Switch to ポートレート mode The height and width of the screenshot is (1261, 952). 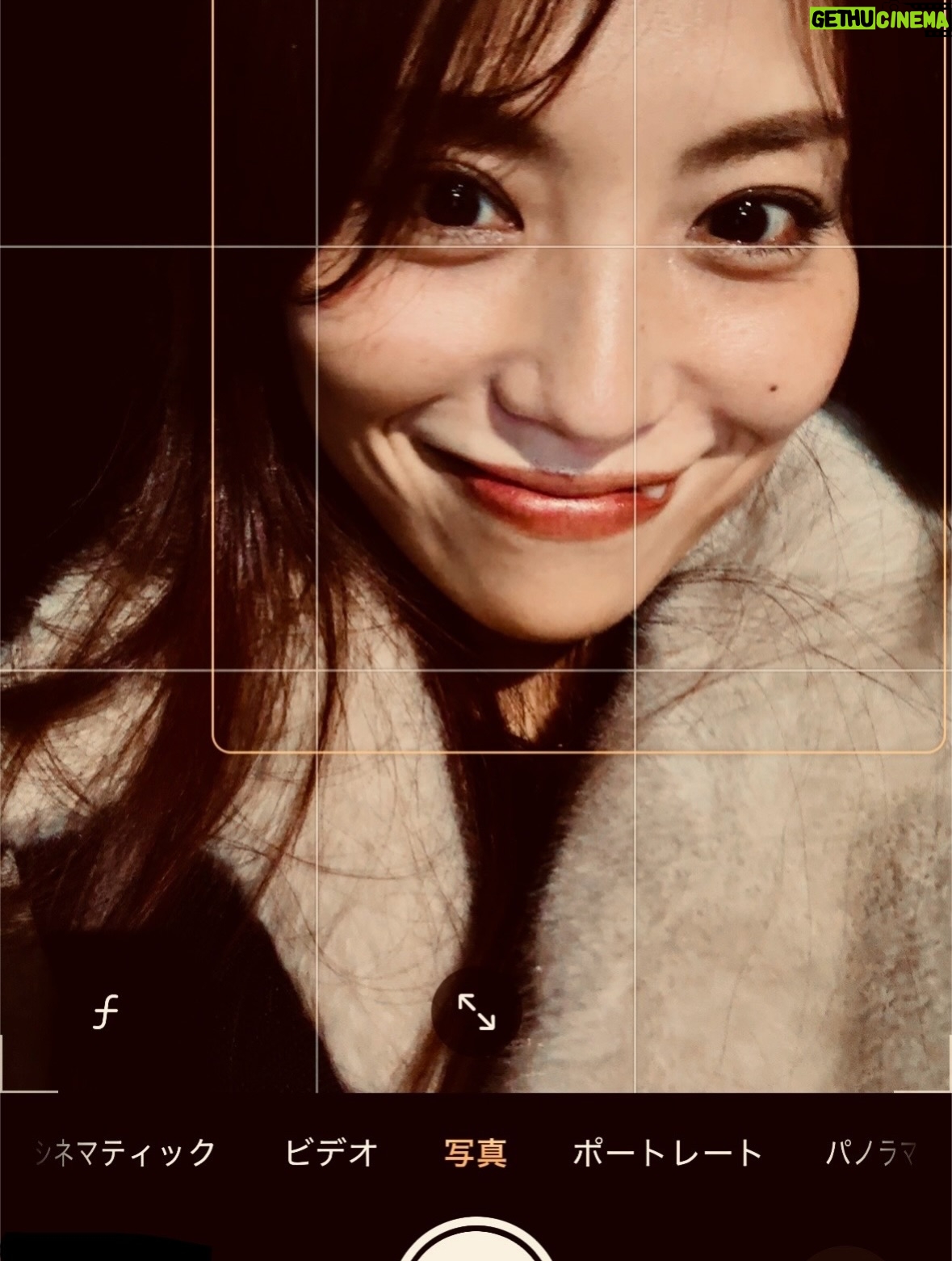coord(667,1153)
